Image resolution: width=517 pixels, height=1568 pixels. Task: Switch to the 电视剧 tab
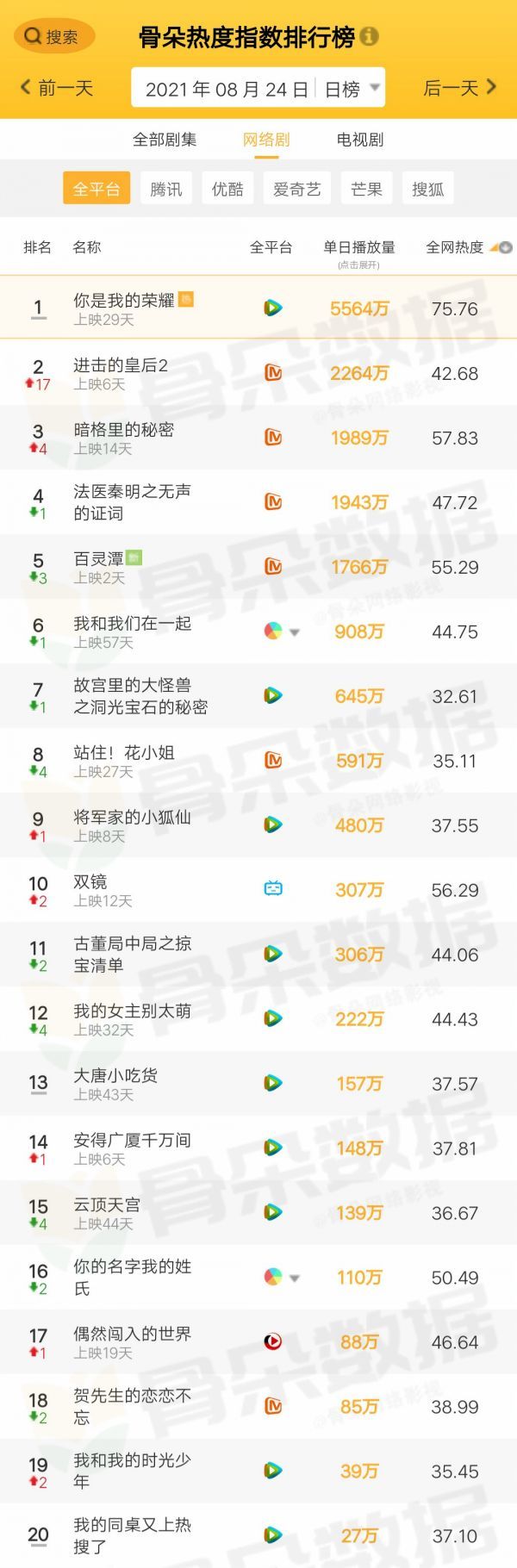click(360, 140)
